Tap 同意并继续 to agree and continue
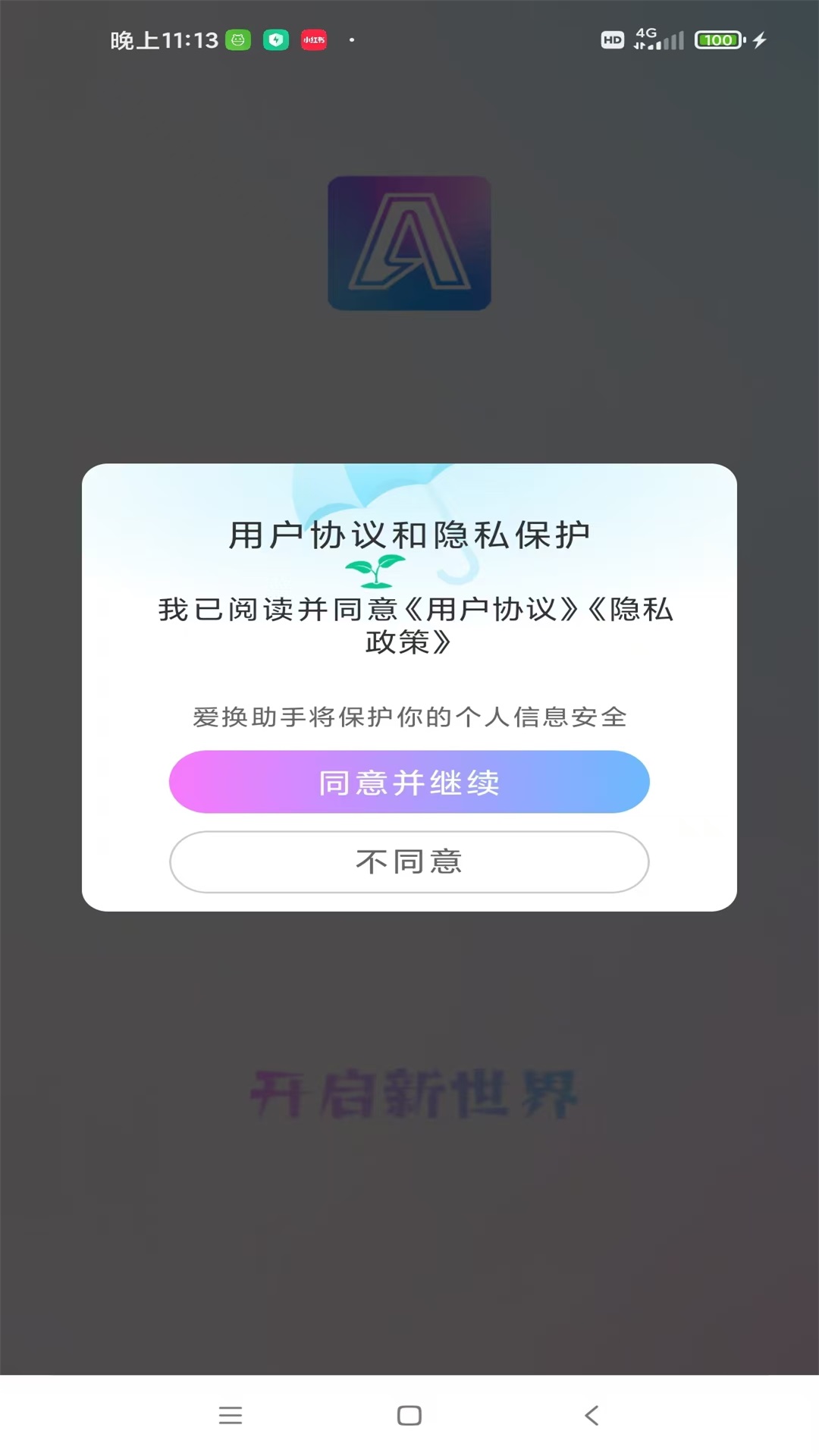 tap(409, 782)
